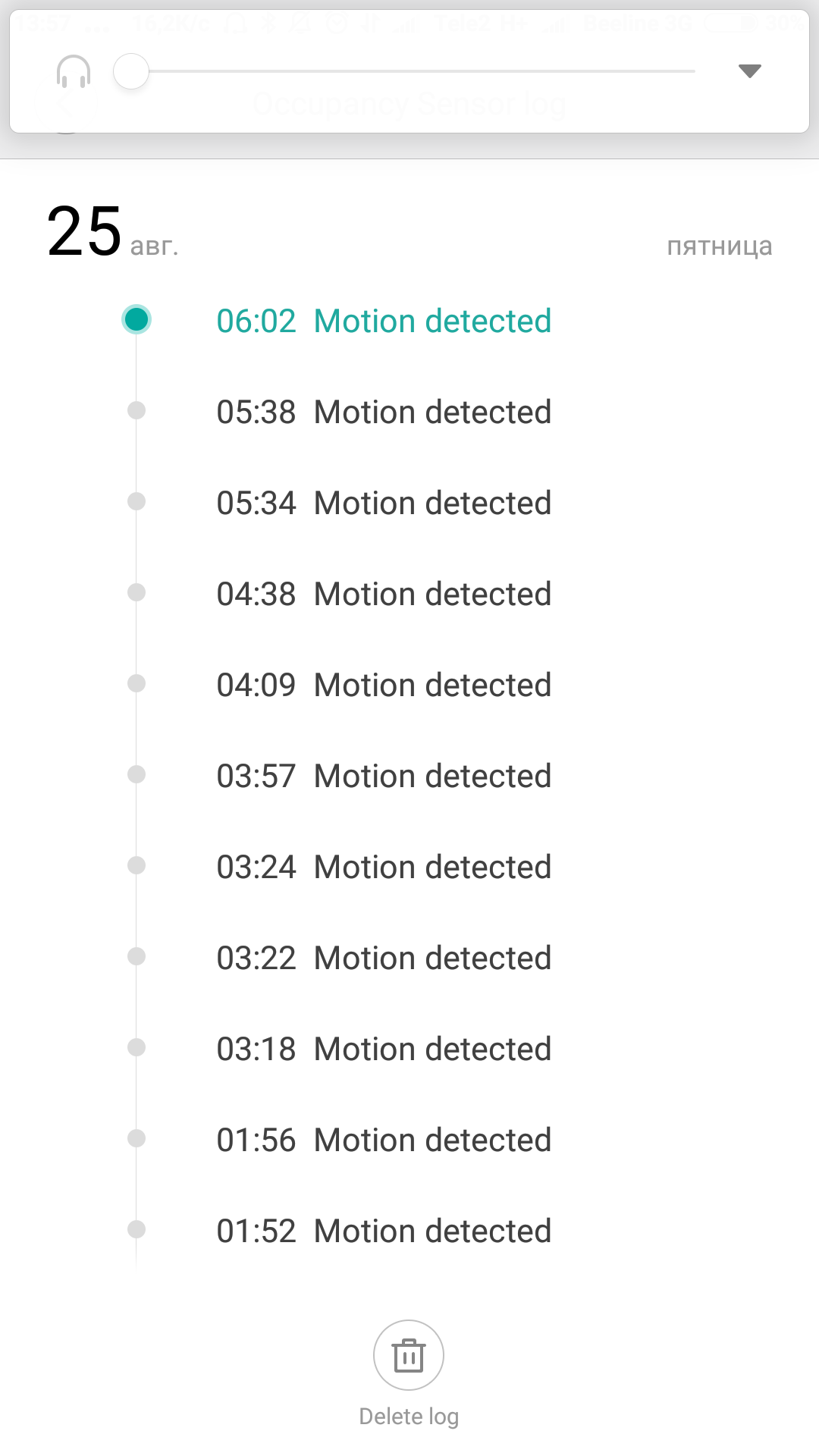Expand the volume panel dropdown arrow
Viewport: 819px width, 1456px height.
pyautogui.click(x=749, y=70)
